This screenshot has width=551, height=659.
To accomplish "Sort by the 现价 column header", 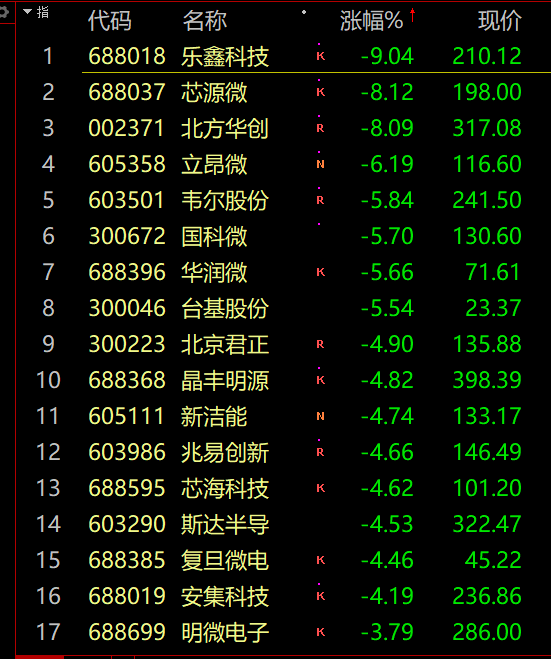I will (x=500, y=21).
